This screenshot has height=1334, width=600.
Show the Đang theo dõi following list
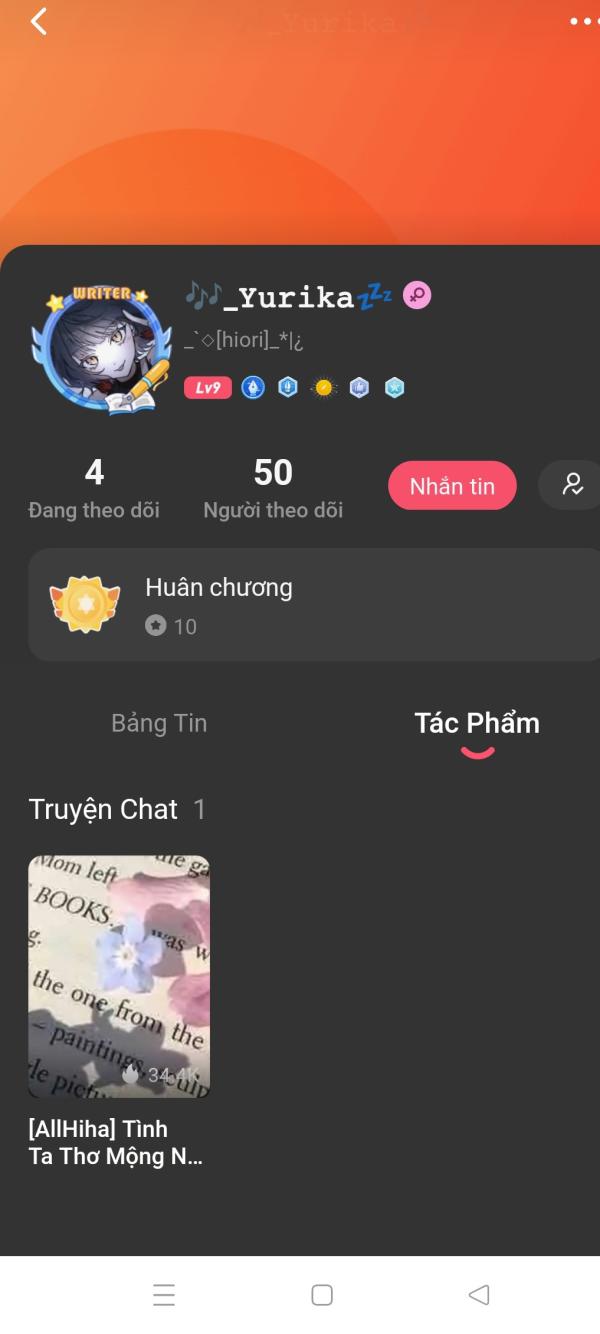(94, 487)
